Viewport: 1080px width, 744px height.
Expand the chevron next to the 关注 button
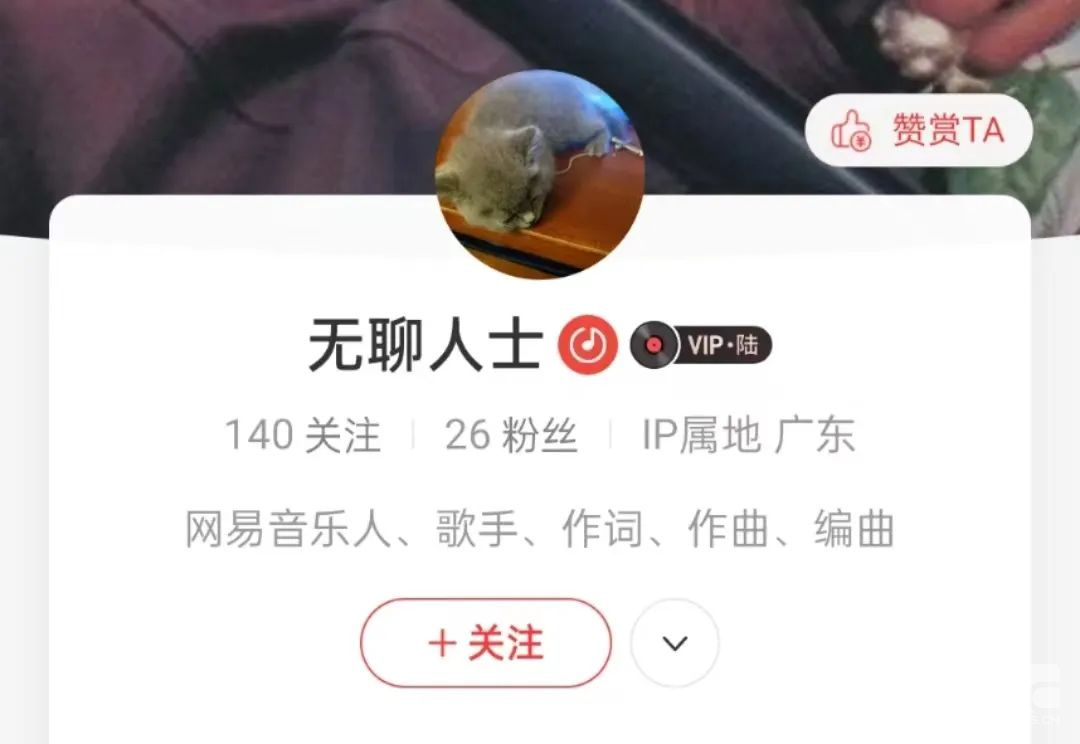pos(675,643)
